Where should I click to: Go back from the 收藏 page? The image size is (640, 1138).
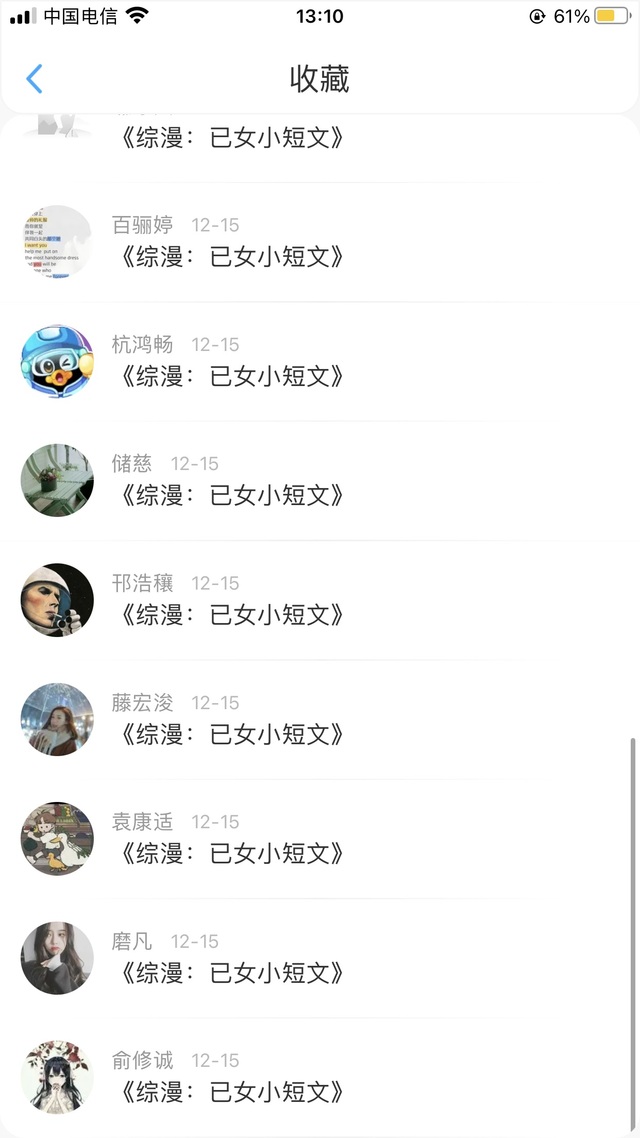click(x=35, y=79)
